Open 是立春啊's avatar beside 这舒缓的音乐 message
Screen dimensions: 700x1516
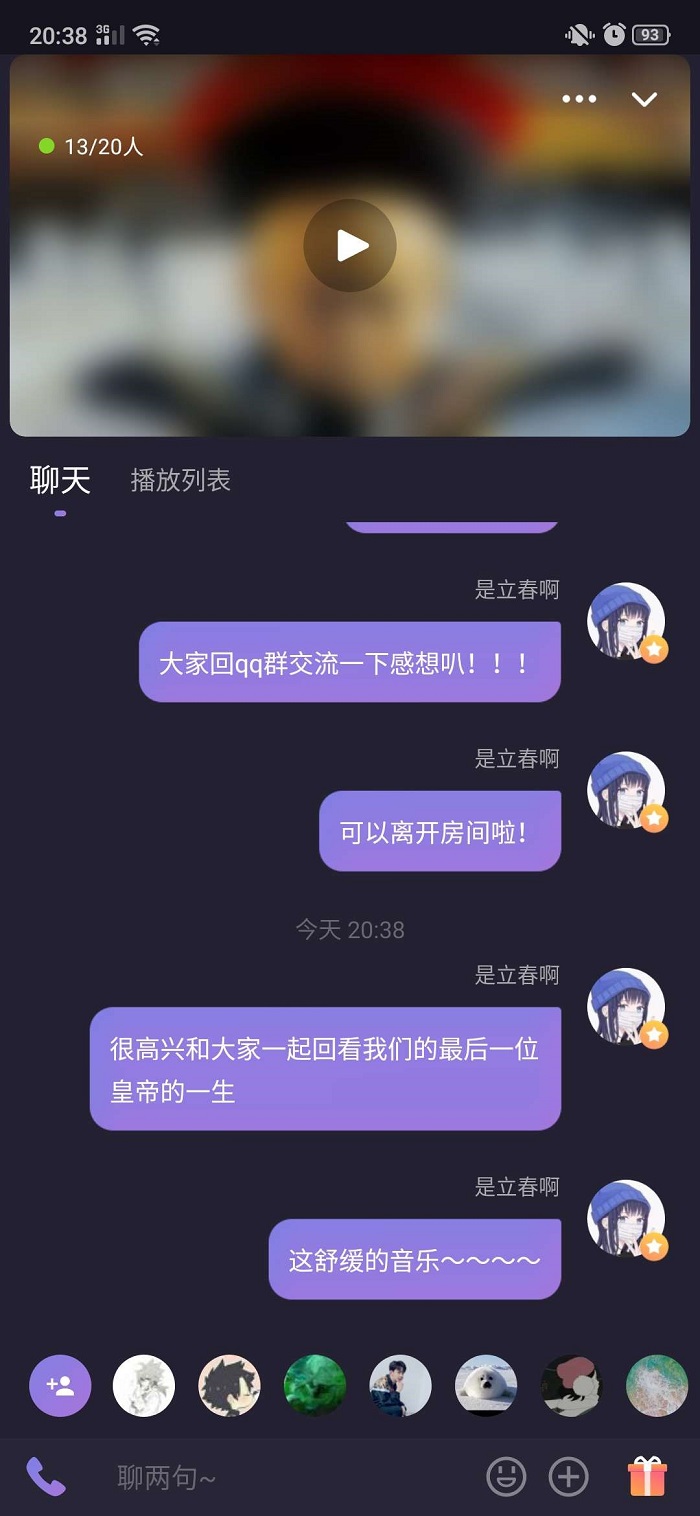tap(626, 1218)
